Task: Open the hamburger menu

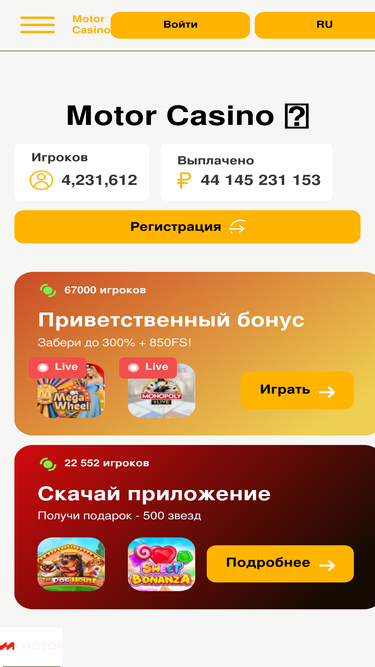Action: [37, 25]
